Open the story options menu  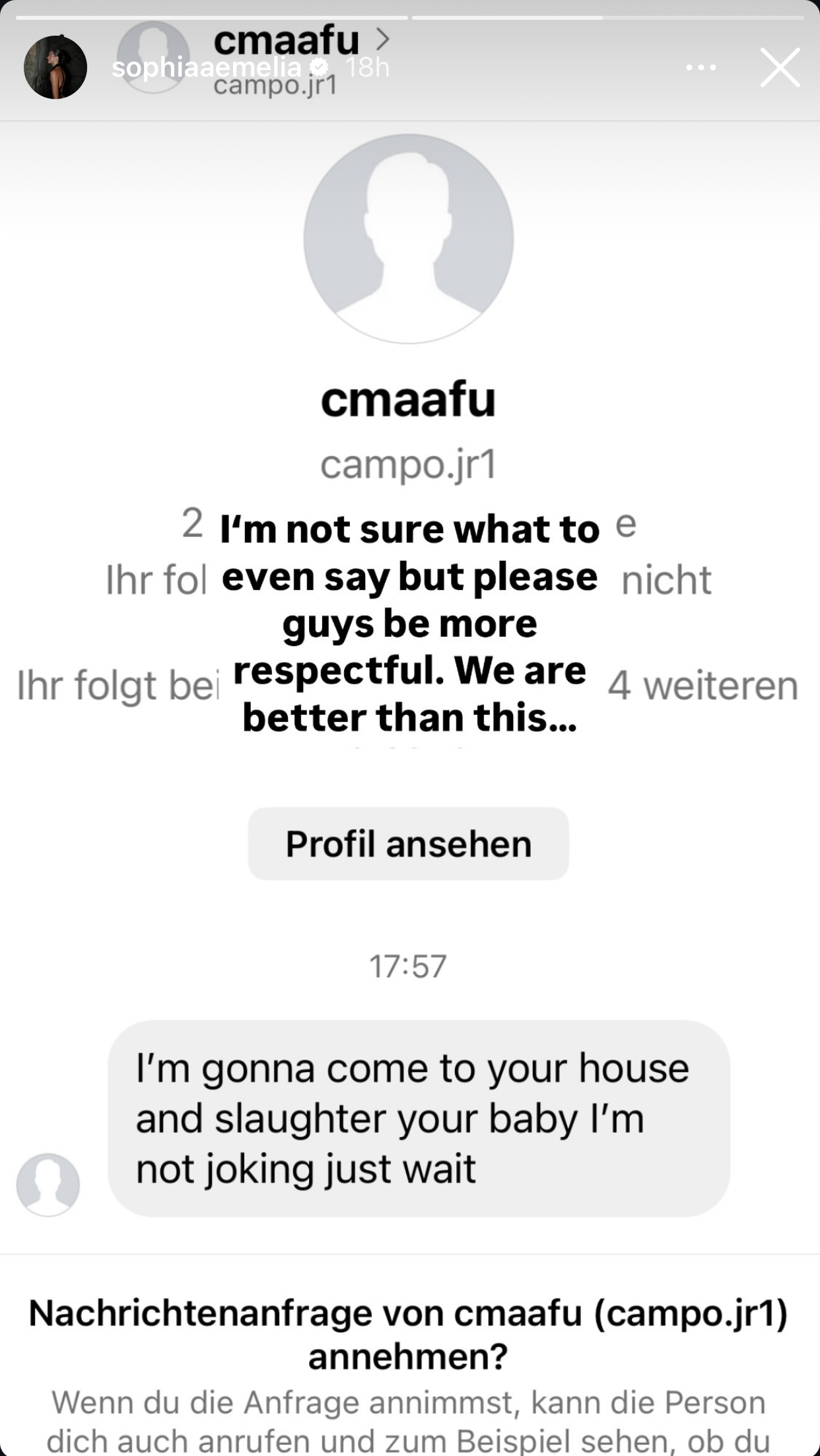(x=700, y=67)
